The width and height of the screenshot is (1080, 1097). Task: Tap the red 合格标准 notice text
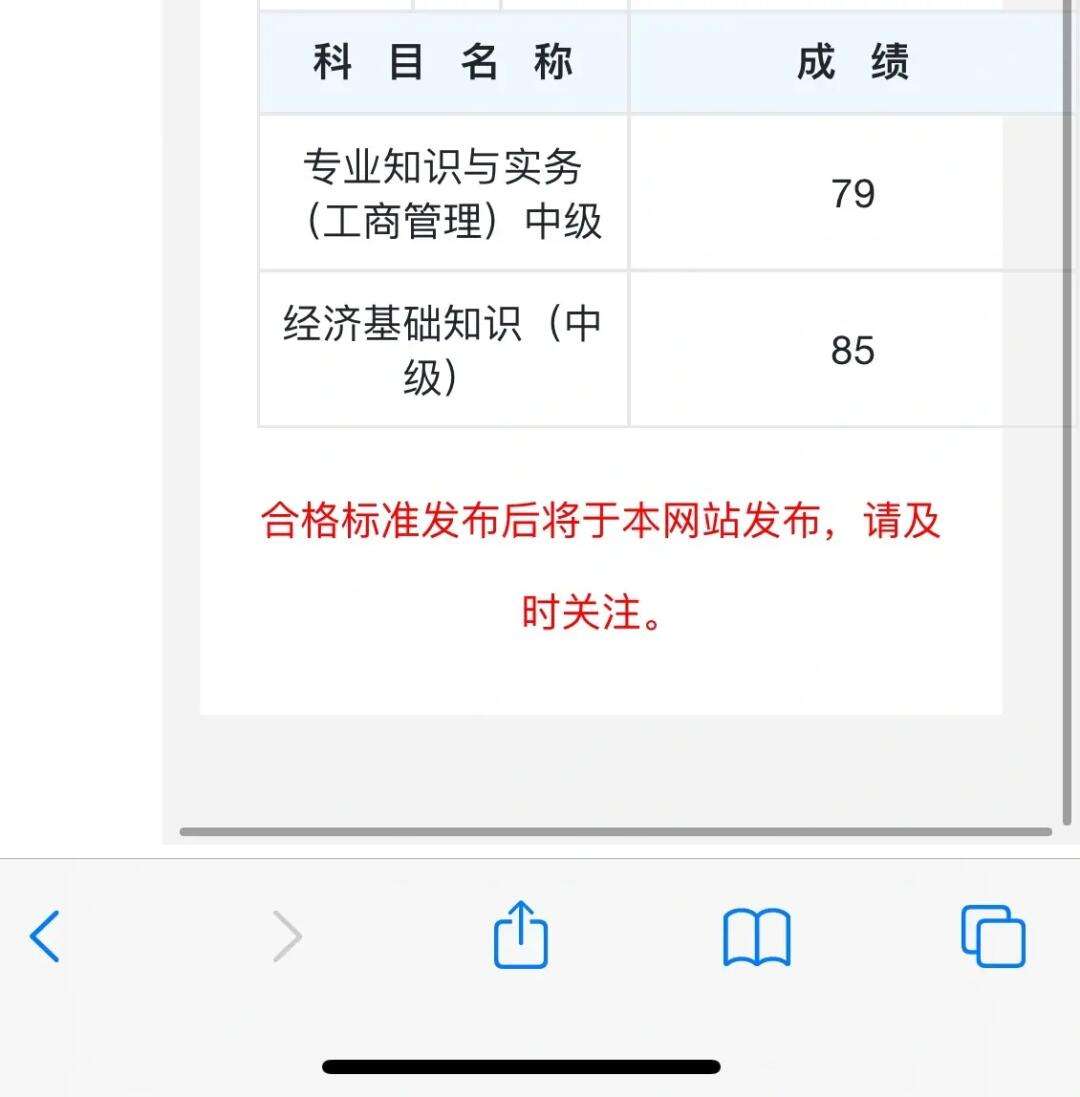(600, 522)
